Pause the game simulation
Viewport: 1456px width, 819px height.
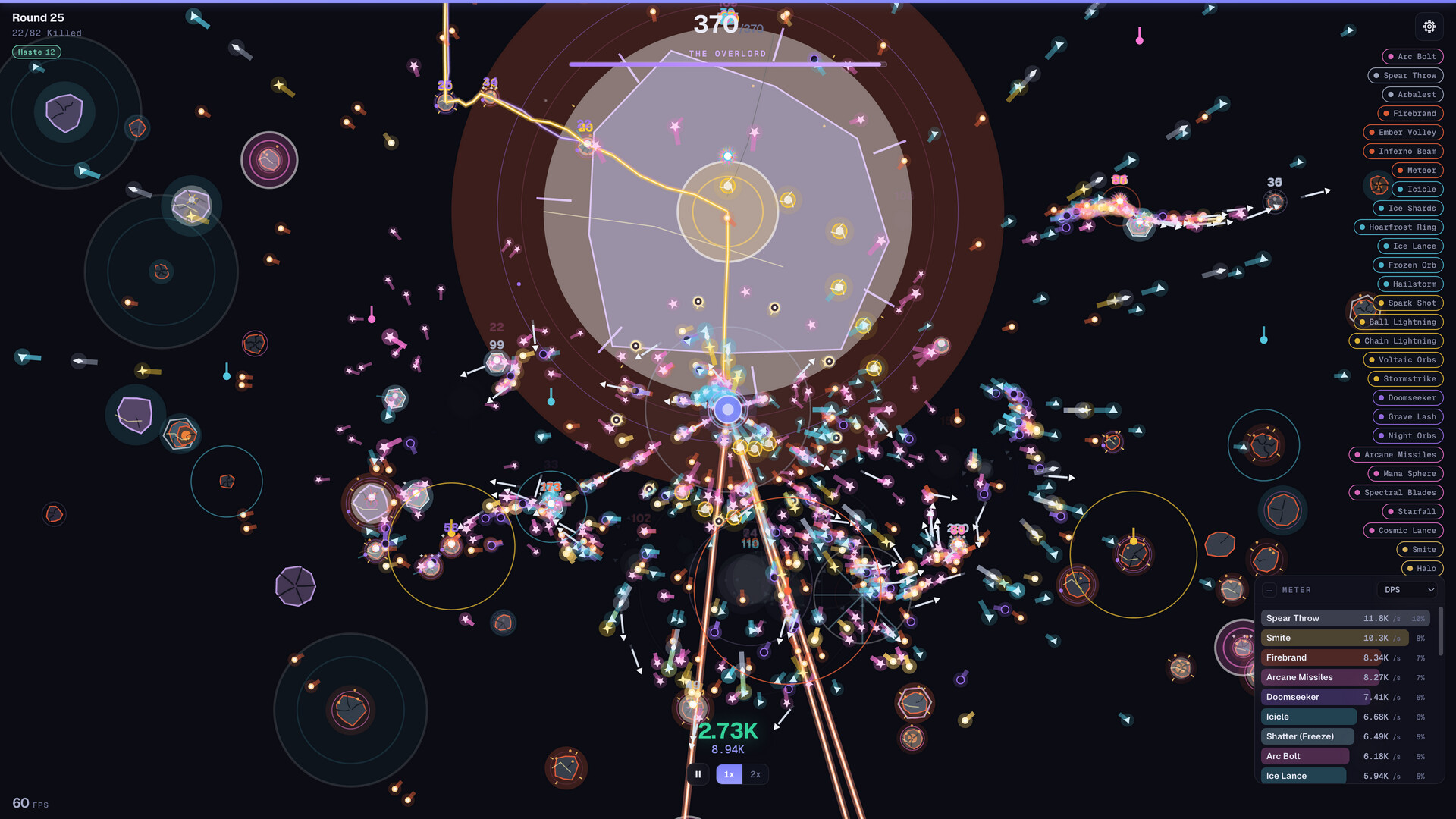click(x=698, y=774)
